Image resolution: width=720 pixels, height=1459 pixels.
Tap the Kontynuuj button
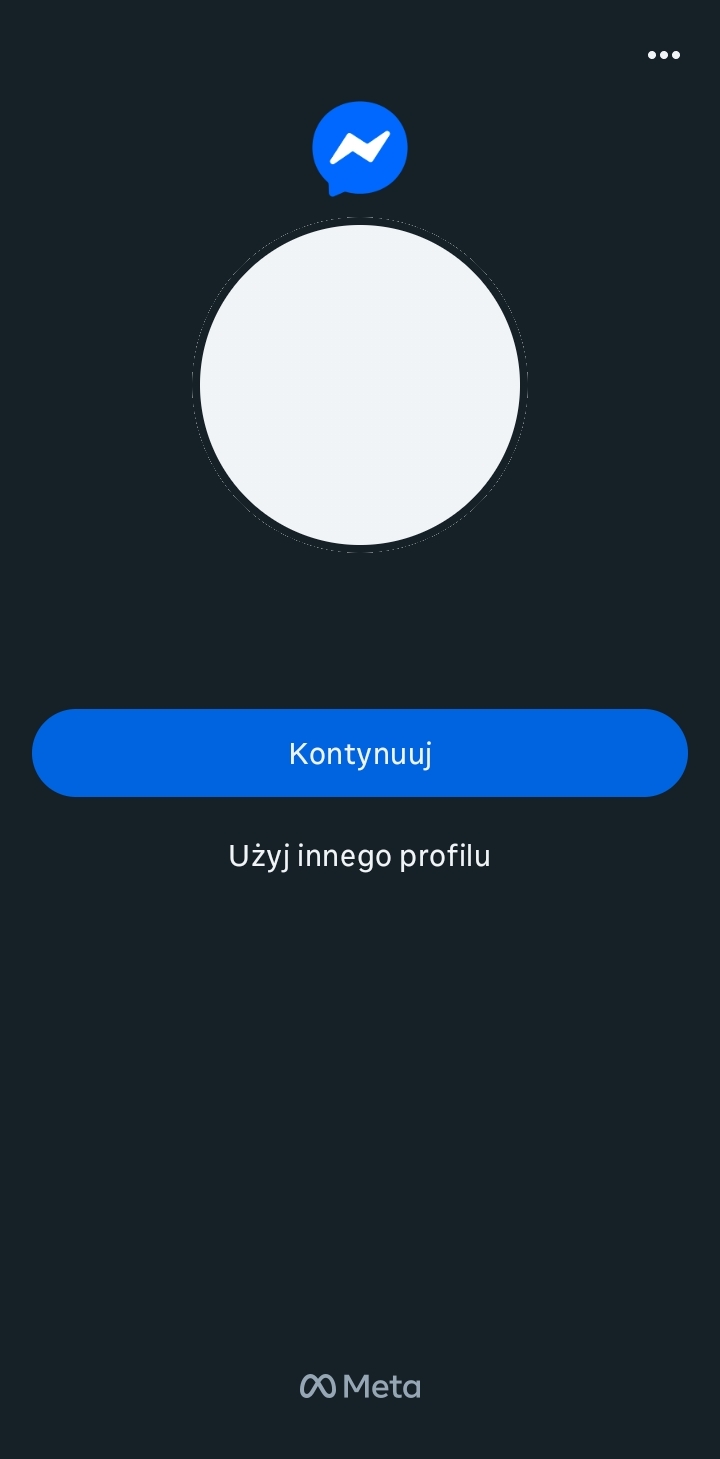click(x=360, y=753)
